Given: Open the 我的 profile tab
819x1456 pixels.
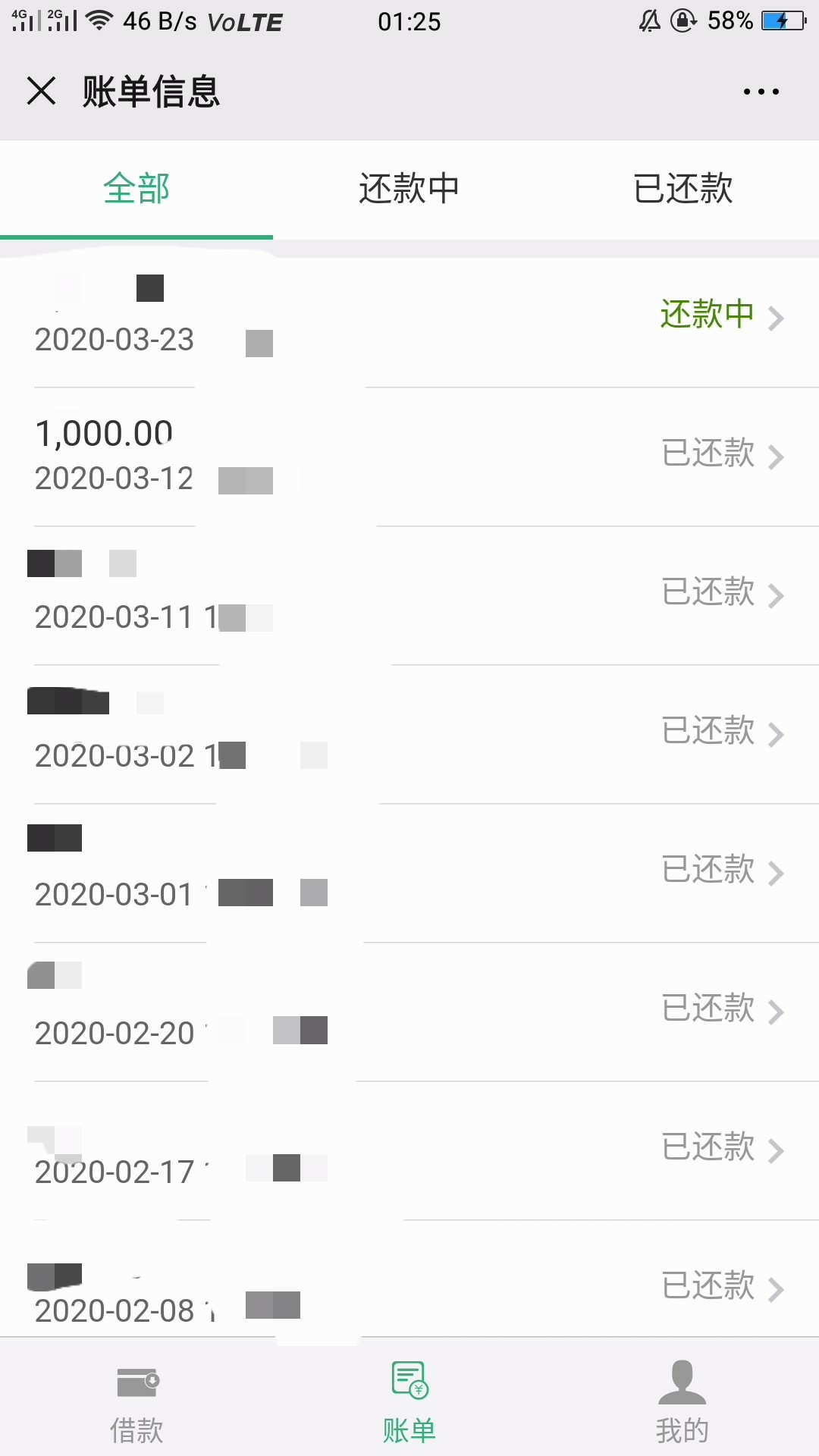Looking at the screenshot, I should tap(682, 1401).
